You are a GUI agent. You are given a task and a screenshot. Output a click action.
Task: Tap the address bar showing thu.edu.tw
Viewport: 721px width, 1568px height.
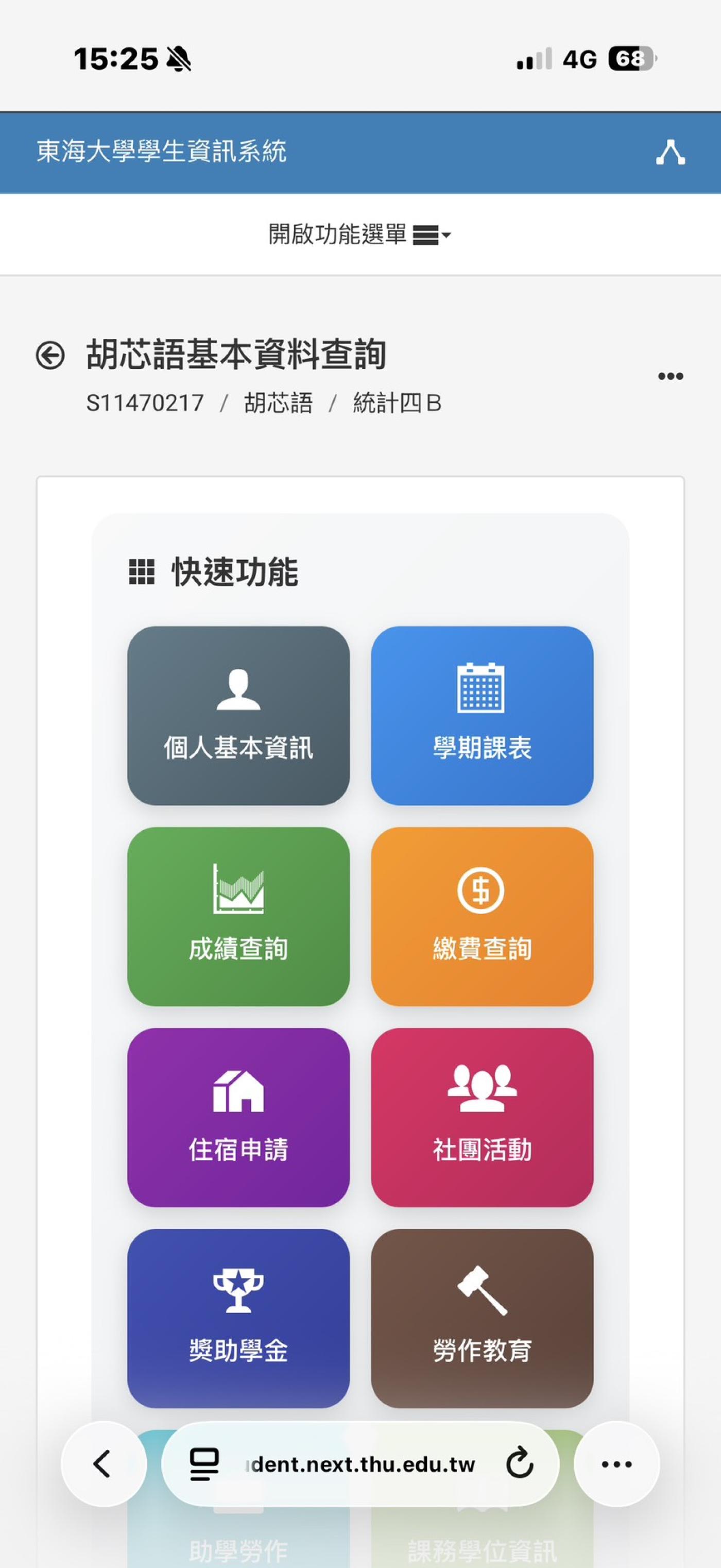[x=363, y=1464]
